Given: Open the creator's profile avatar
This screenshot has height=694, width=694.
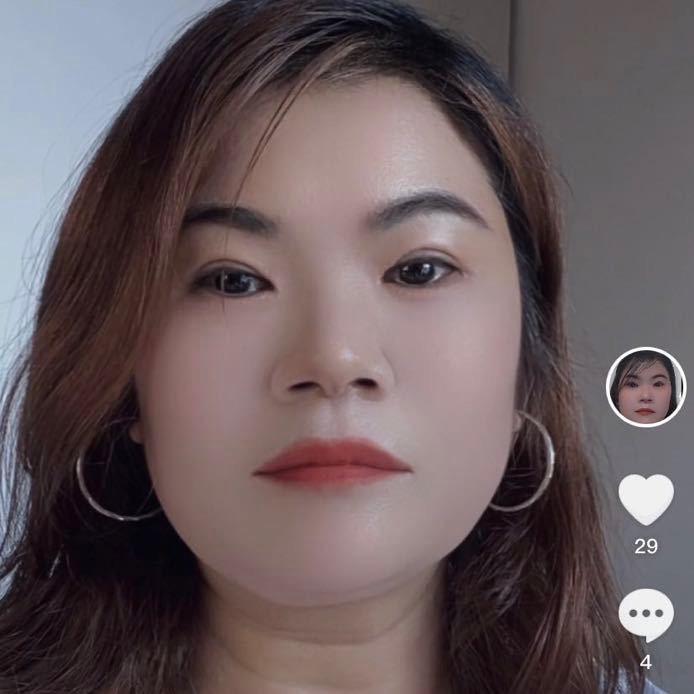Looking at the screenshot, I should tap(646, 387).
